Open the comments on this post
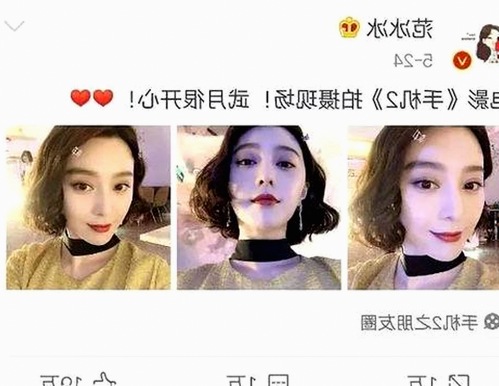The width and height of the screenshot is (499, 386). [258, 380]
